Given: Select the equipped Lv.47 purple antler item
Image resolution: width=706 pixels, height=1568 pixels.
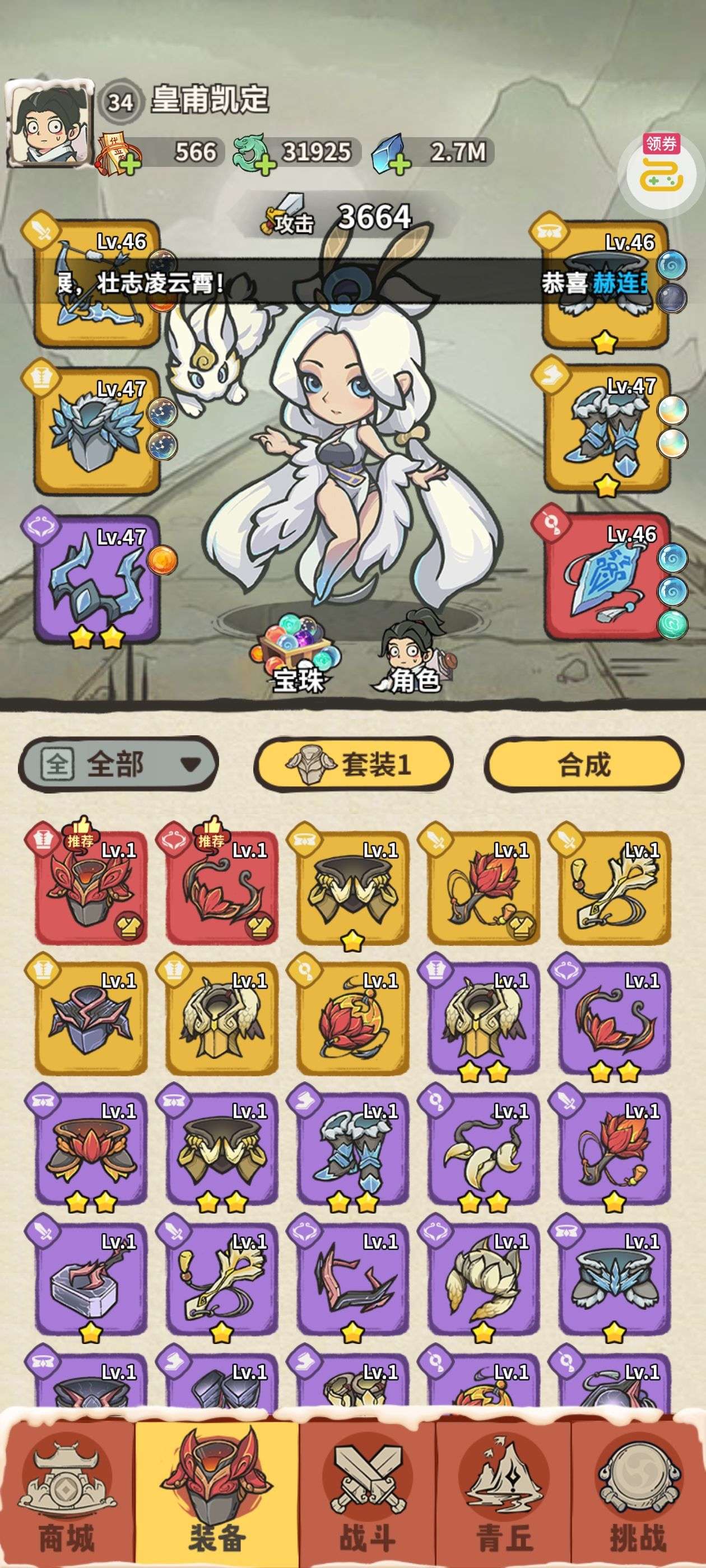Looking at the screenshot, I should 96,579.
